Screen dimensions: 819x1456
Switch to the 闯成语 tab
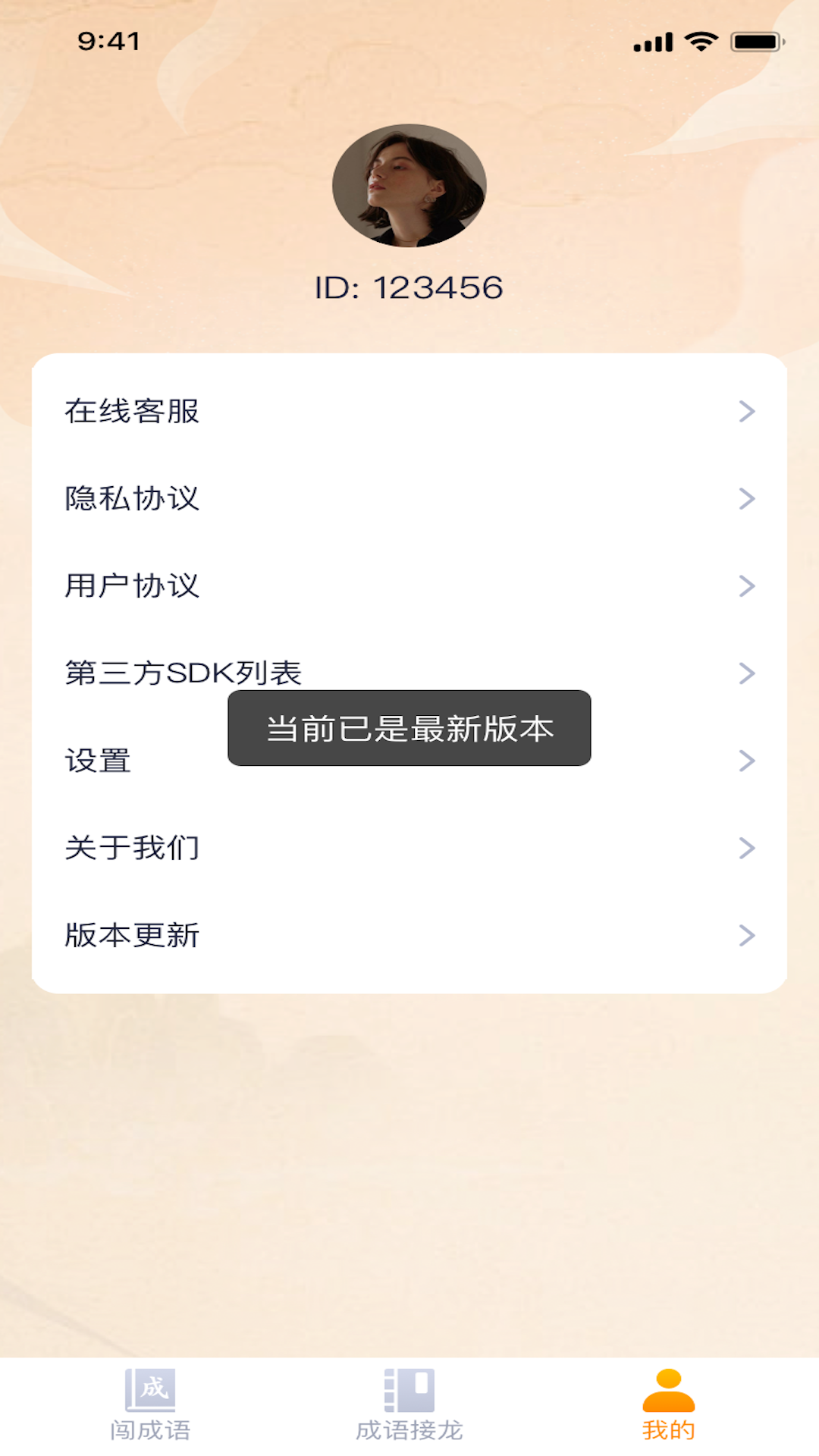(x=150, y=1404)
